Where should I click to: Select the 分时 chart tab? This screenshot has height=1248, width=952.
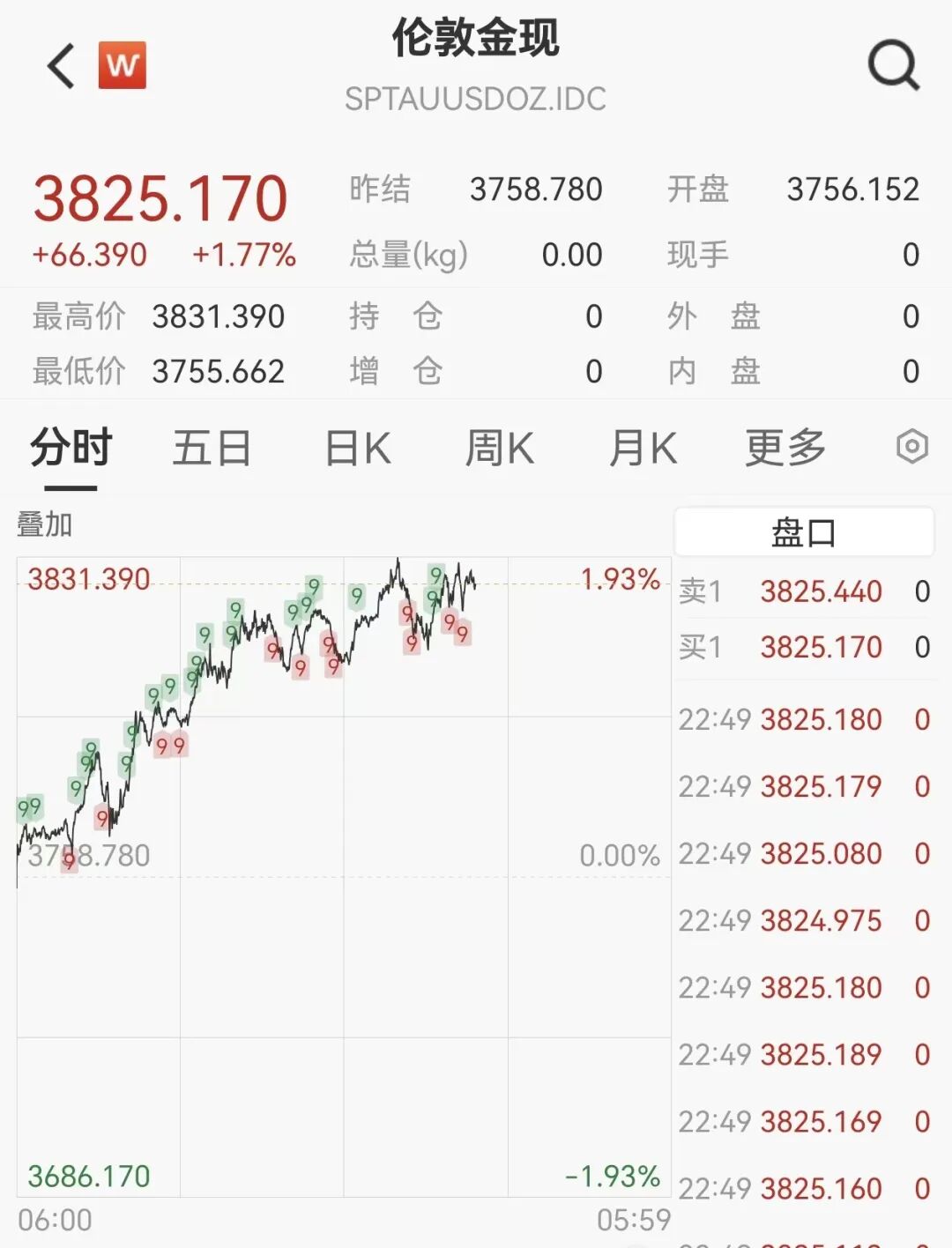tap(71, 448)
